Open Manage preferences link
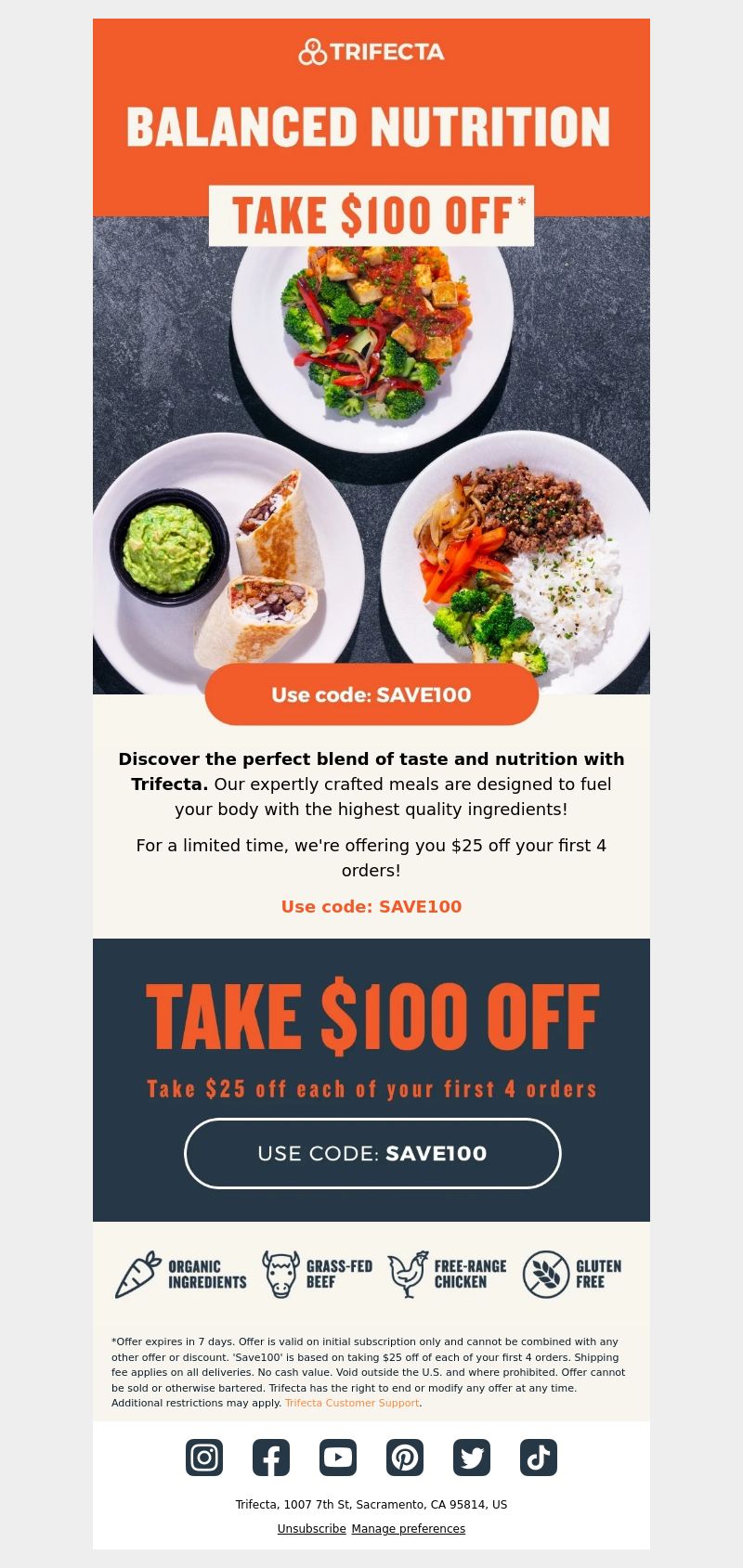The height and width of the screenshot is (1568, 743). pyautogui.click(x=409, y=1529)
